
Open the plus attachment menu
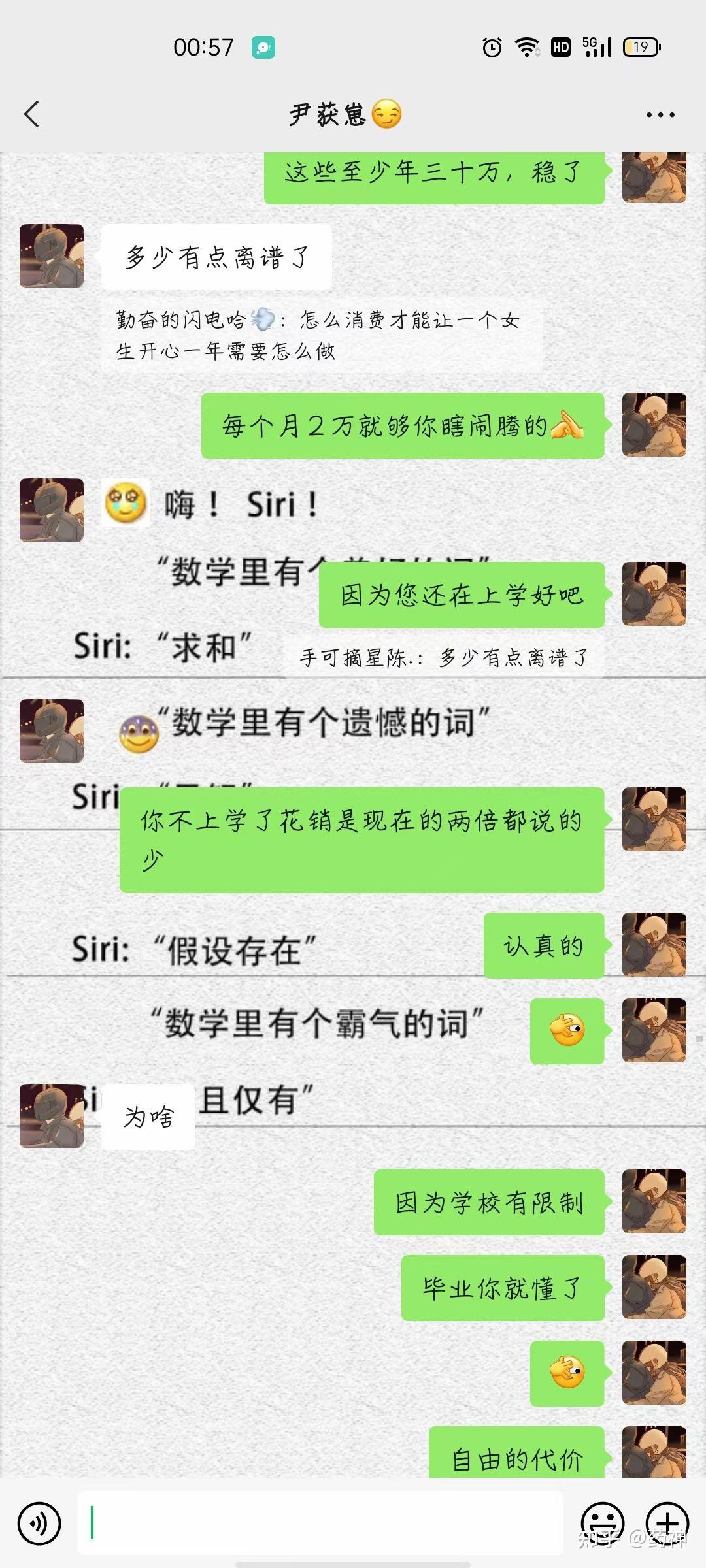click(667, 1524)
